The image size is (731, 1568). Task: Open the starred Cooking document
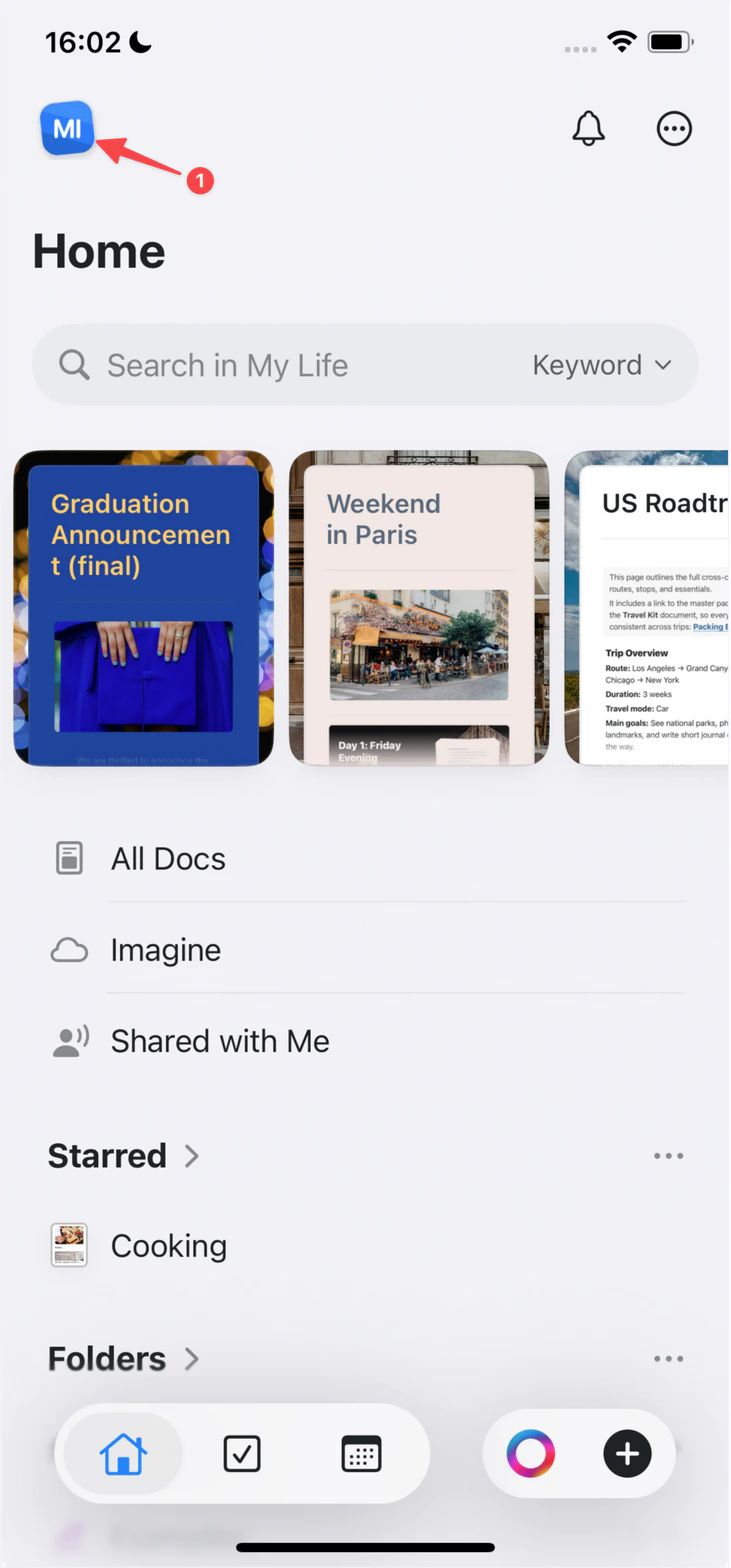coord(168,1246)
